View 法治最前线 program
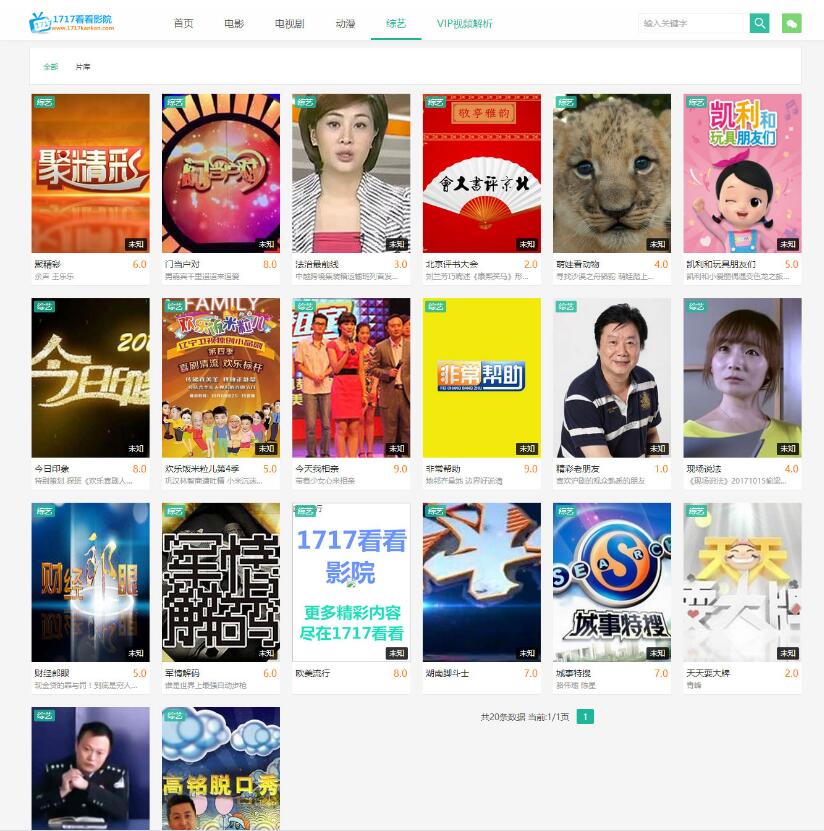Screen dimensions: 824x831 (x=351, y=173)
